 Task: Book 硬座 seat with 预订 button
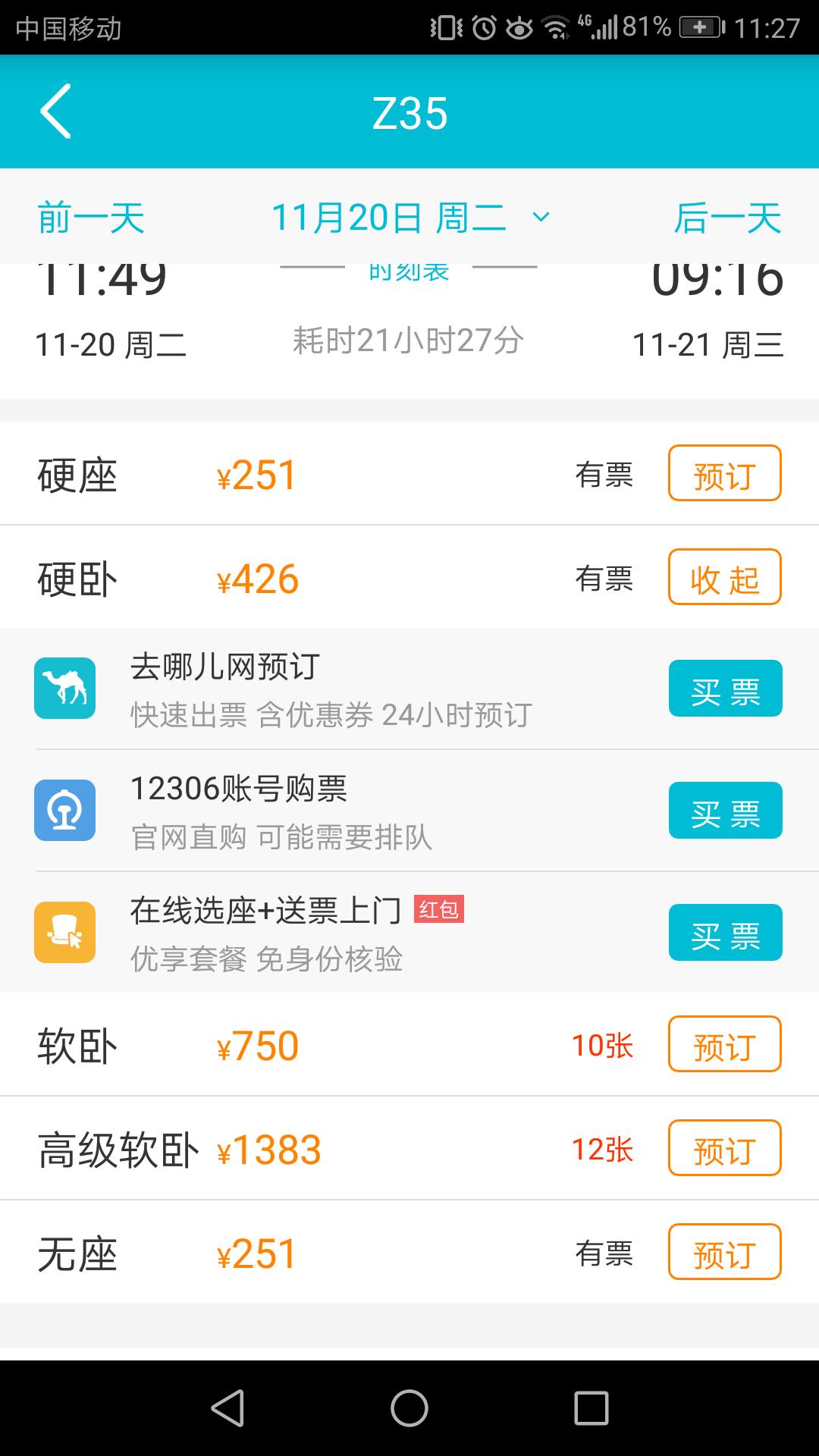coord(723,472)
